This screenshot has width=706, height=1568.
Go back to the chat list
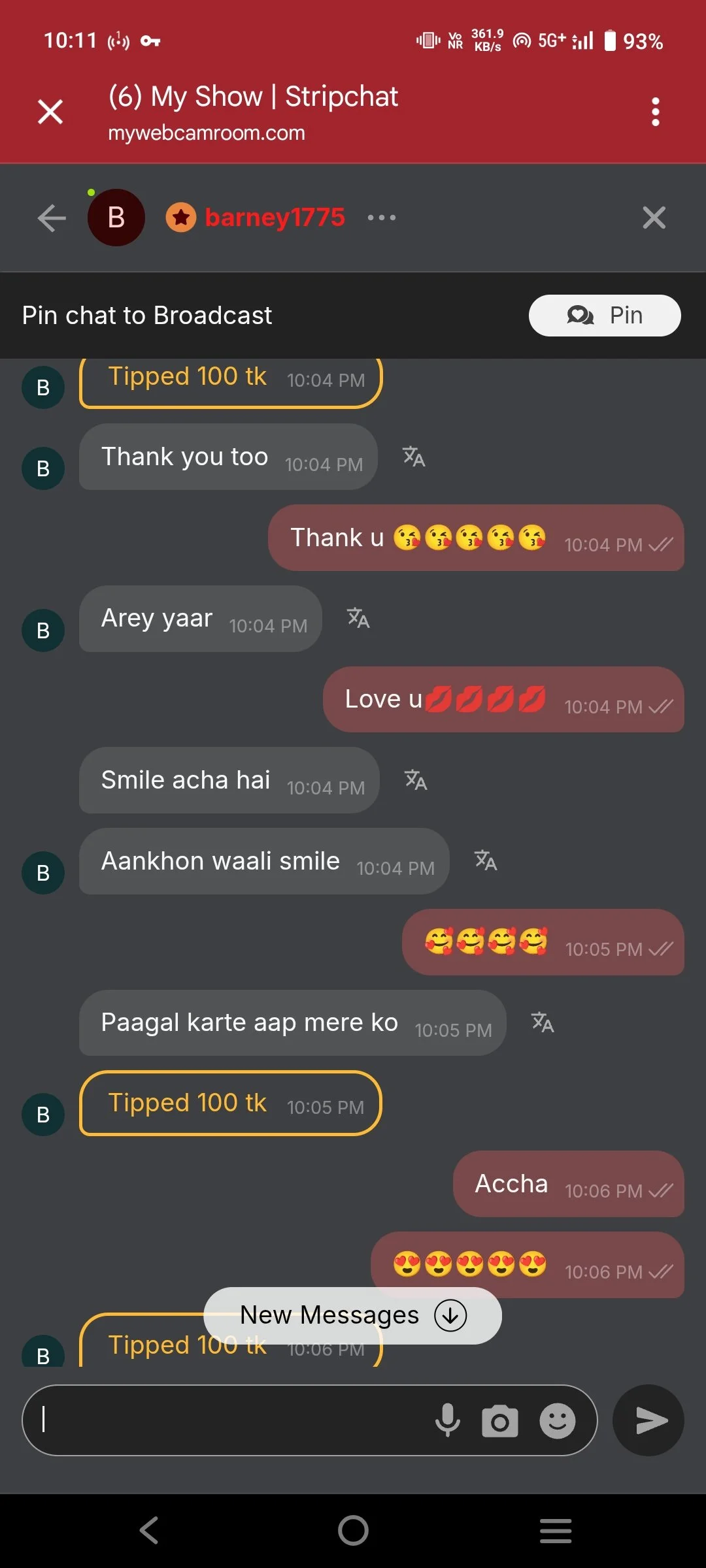coord(52,218)
